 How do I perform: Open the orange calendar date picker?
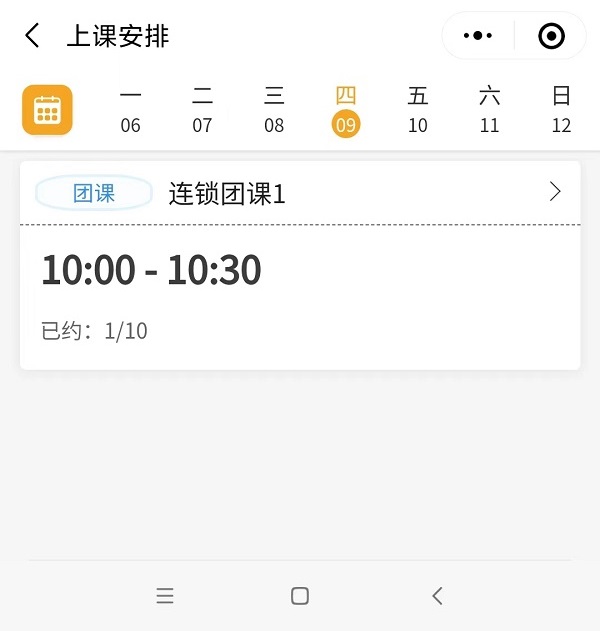pos(47,110)
